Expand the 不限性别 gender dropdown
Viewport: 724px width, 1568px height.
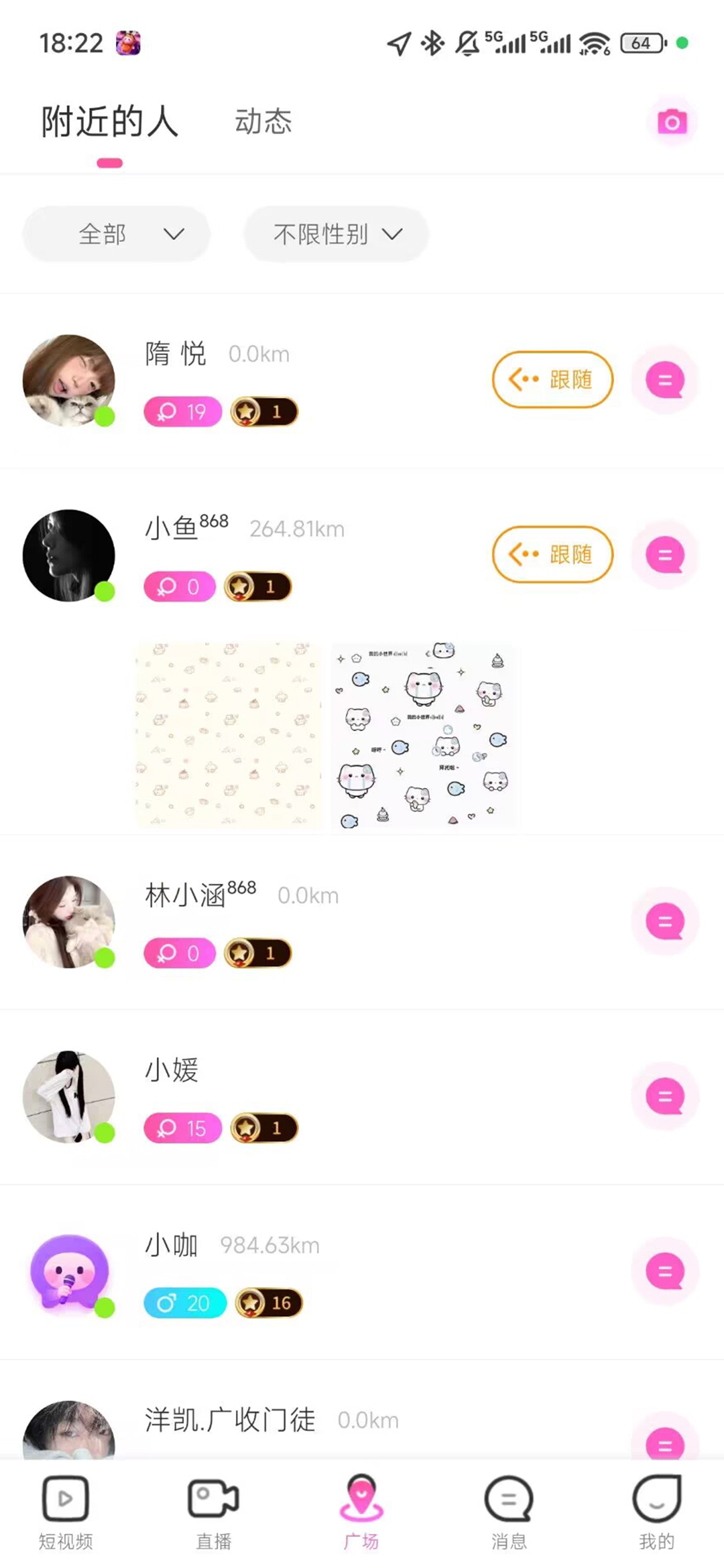coord(337,235)
